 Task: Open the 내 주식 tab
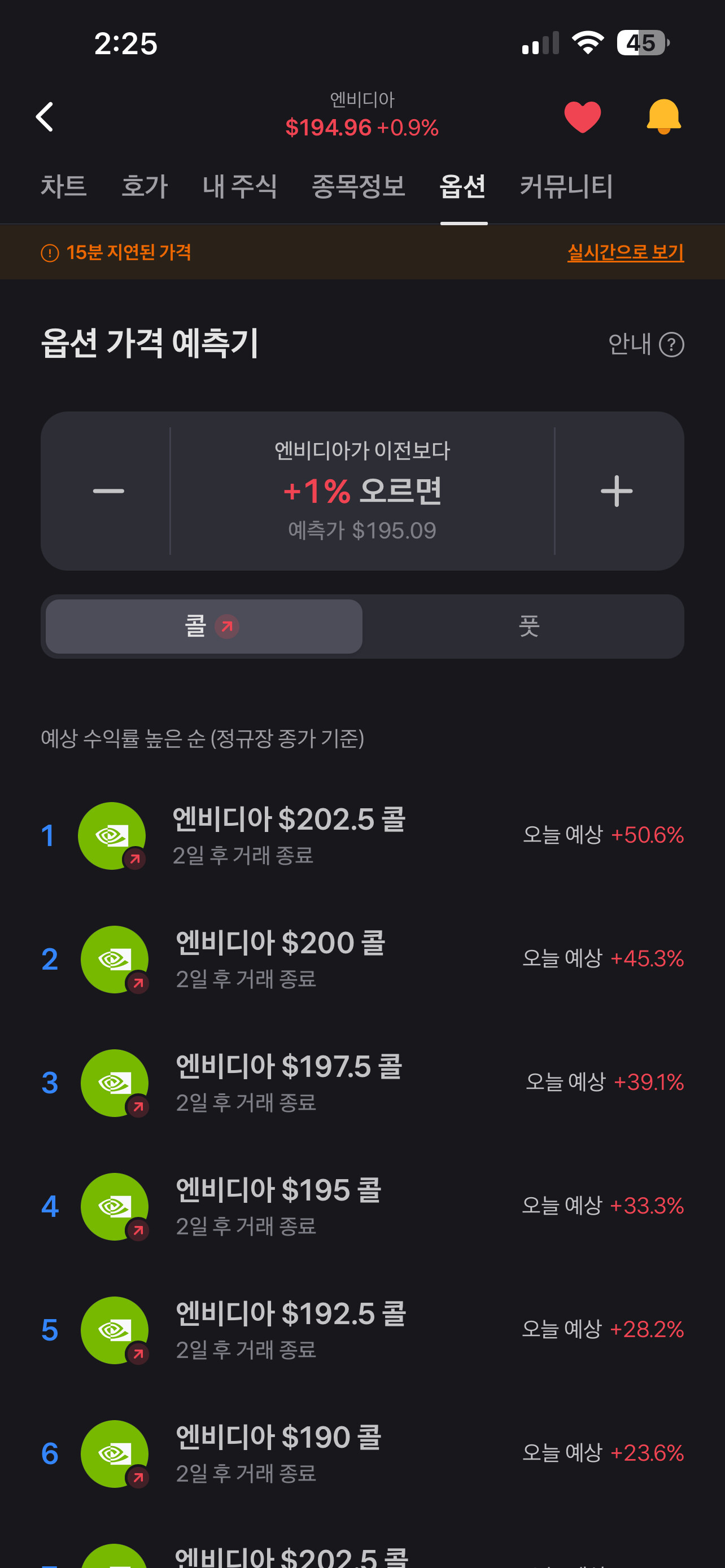(x=240, y=186)
